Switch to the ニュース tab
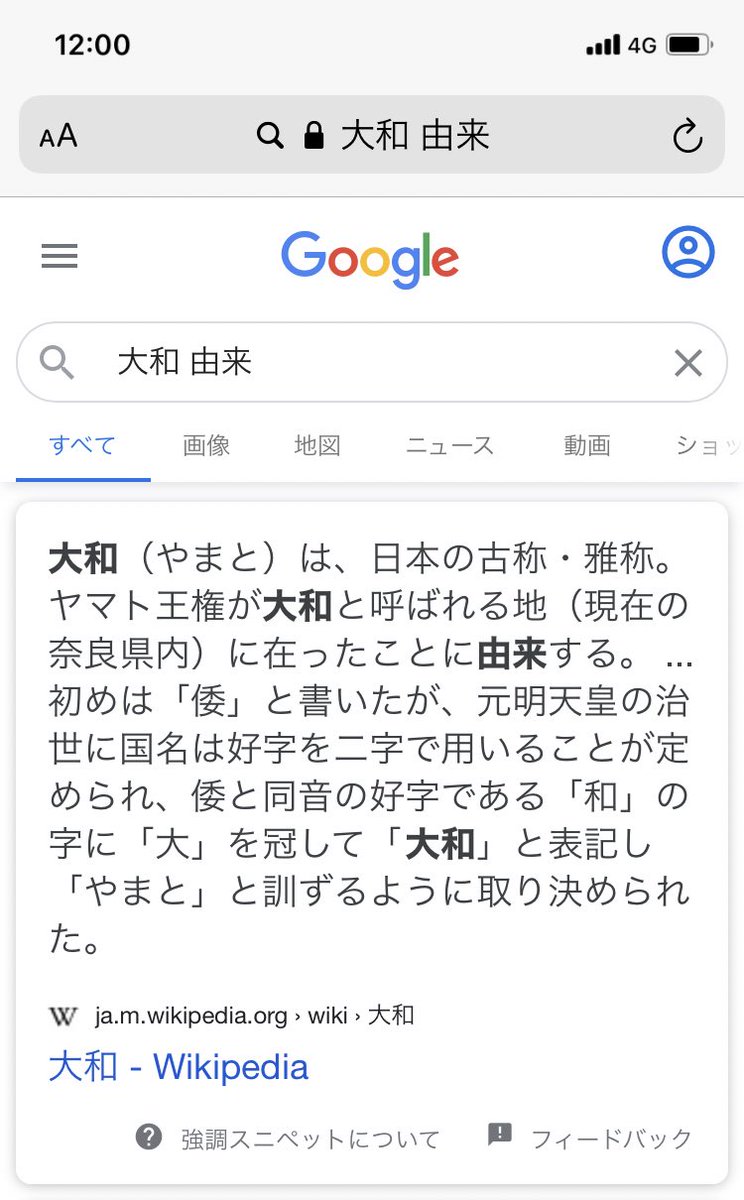 pos(450,446)
